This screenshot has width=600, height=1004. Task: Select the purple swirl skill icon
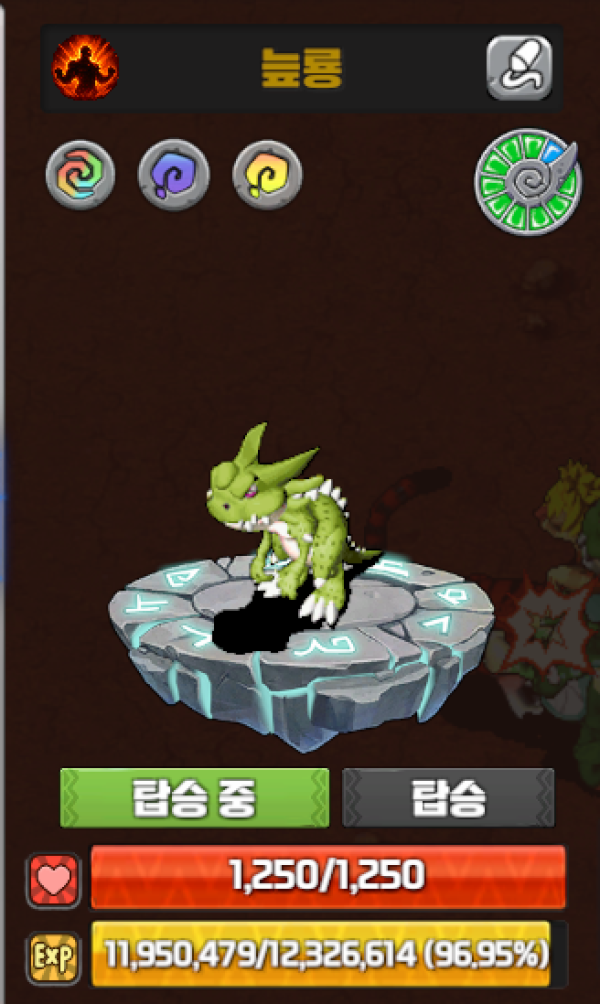coord(173,176)
